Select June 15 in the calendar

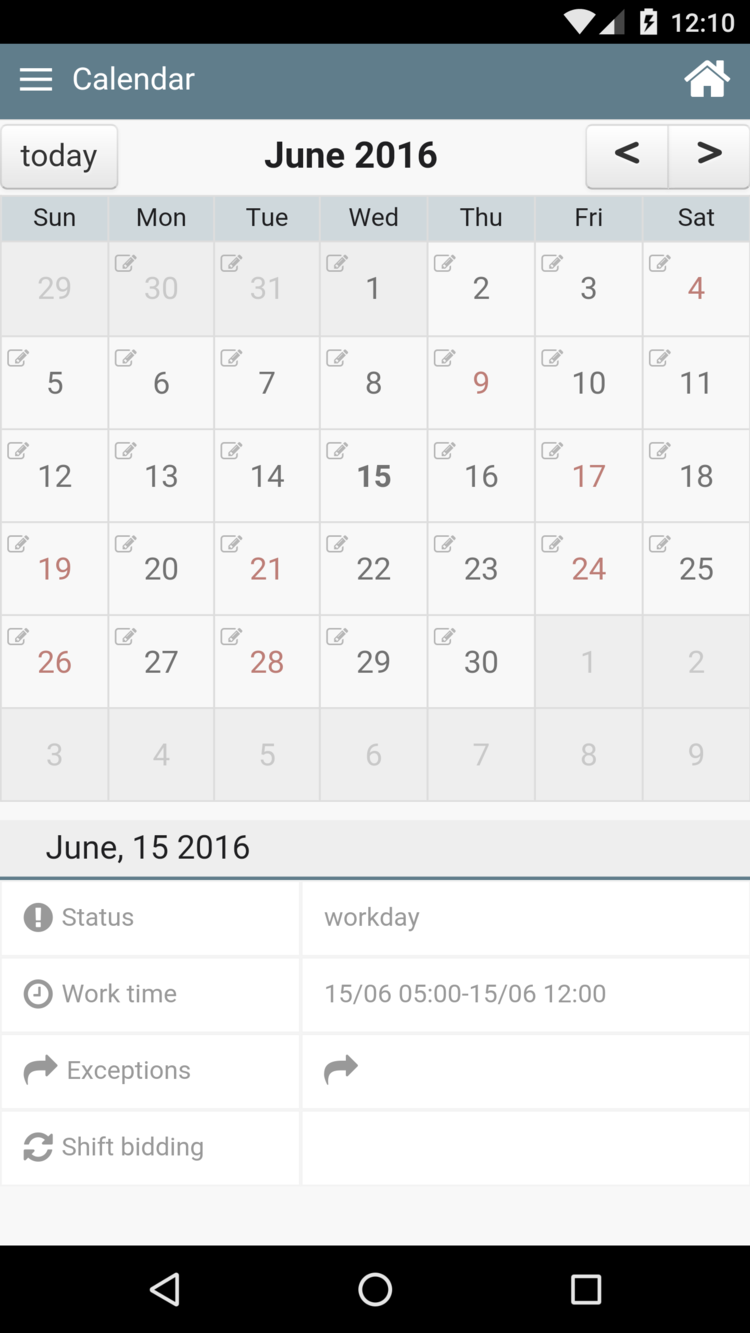[374, 476]
